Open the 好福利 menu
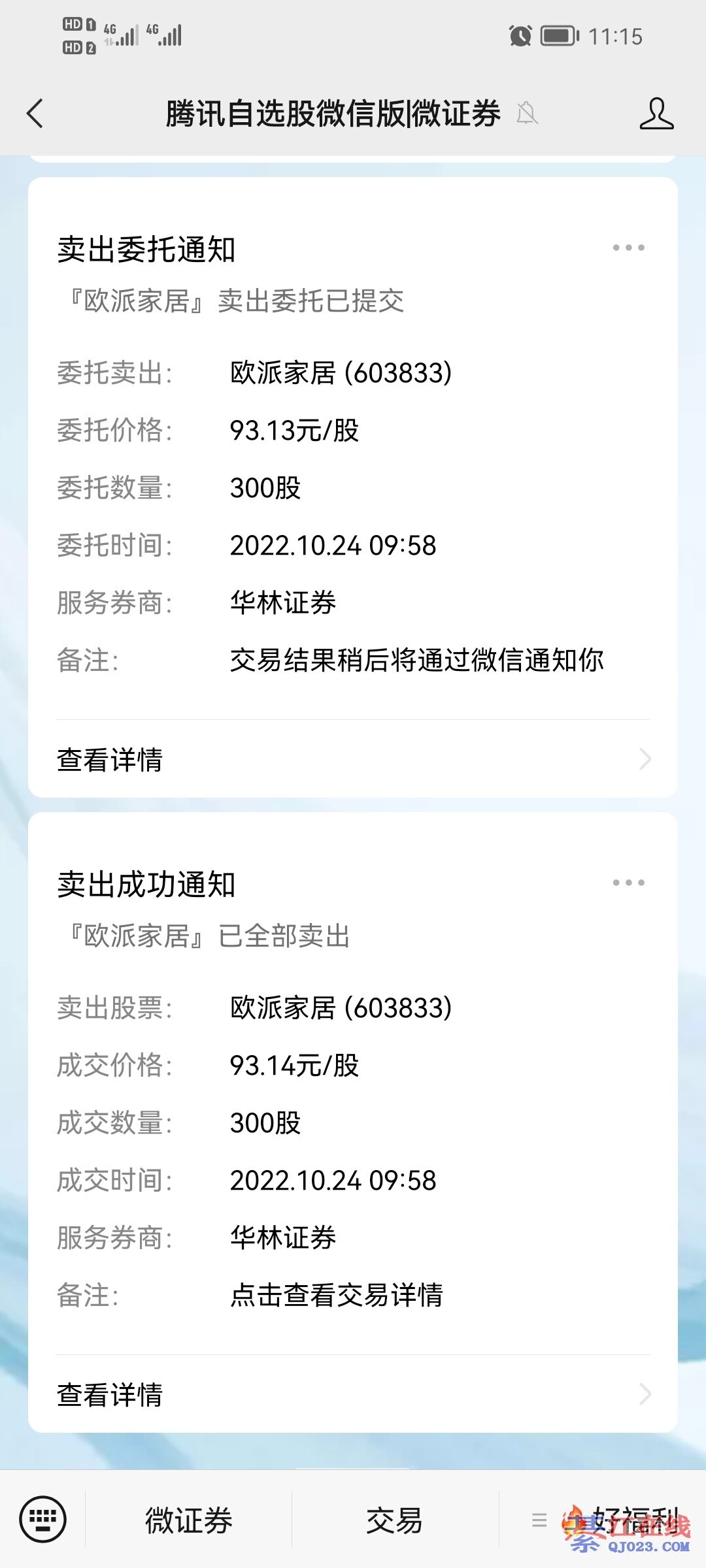 click(x=608, y=1520)
